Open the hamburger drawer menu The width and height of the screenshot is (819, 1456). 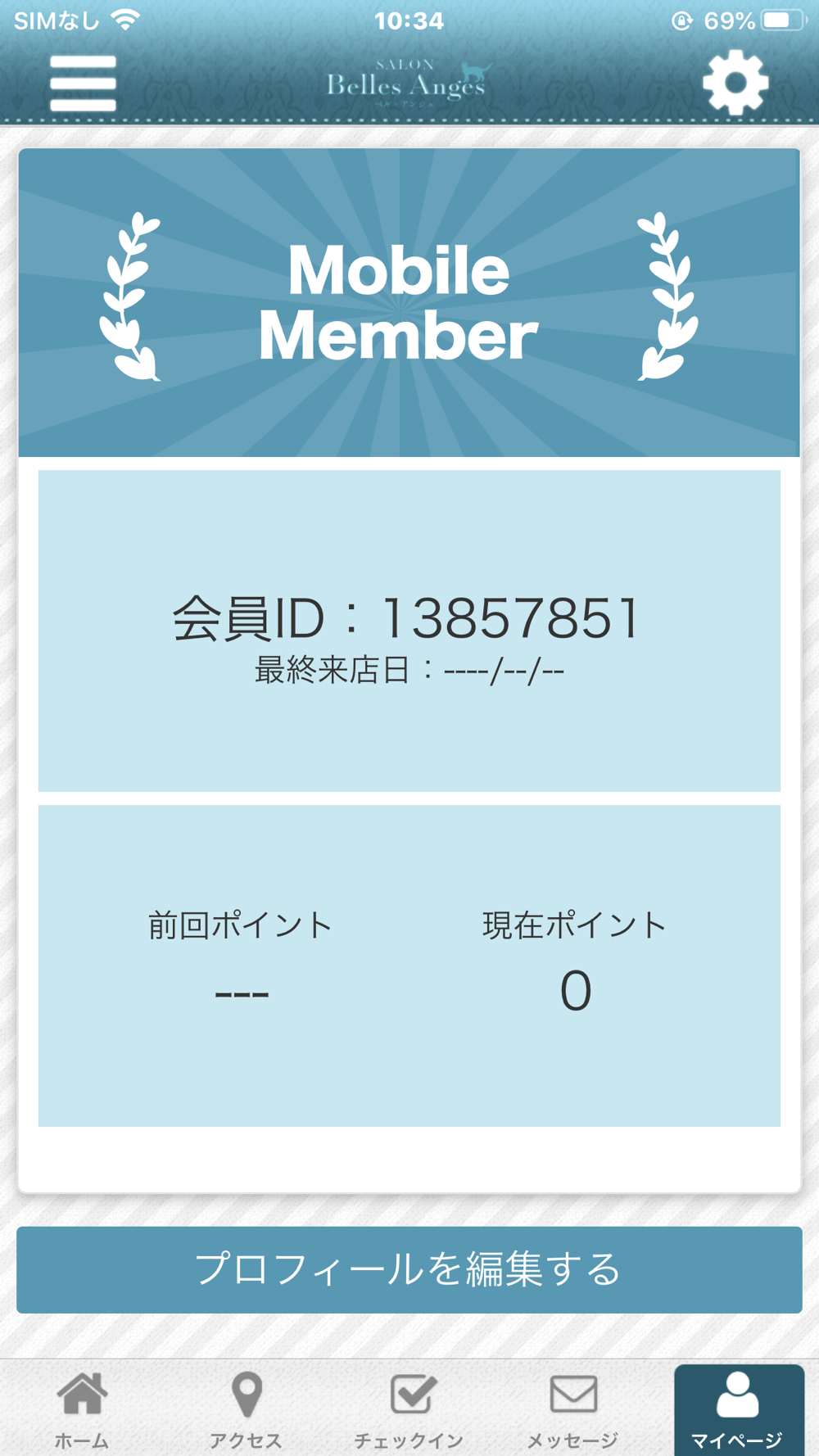tap(83, 83)
